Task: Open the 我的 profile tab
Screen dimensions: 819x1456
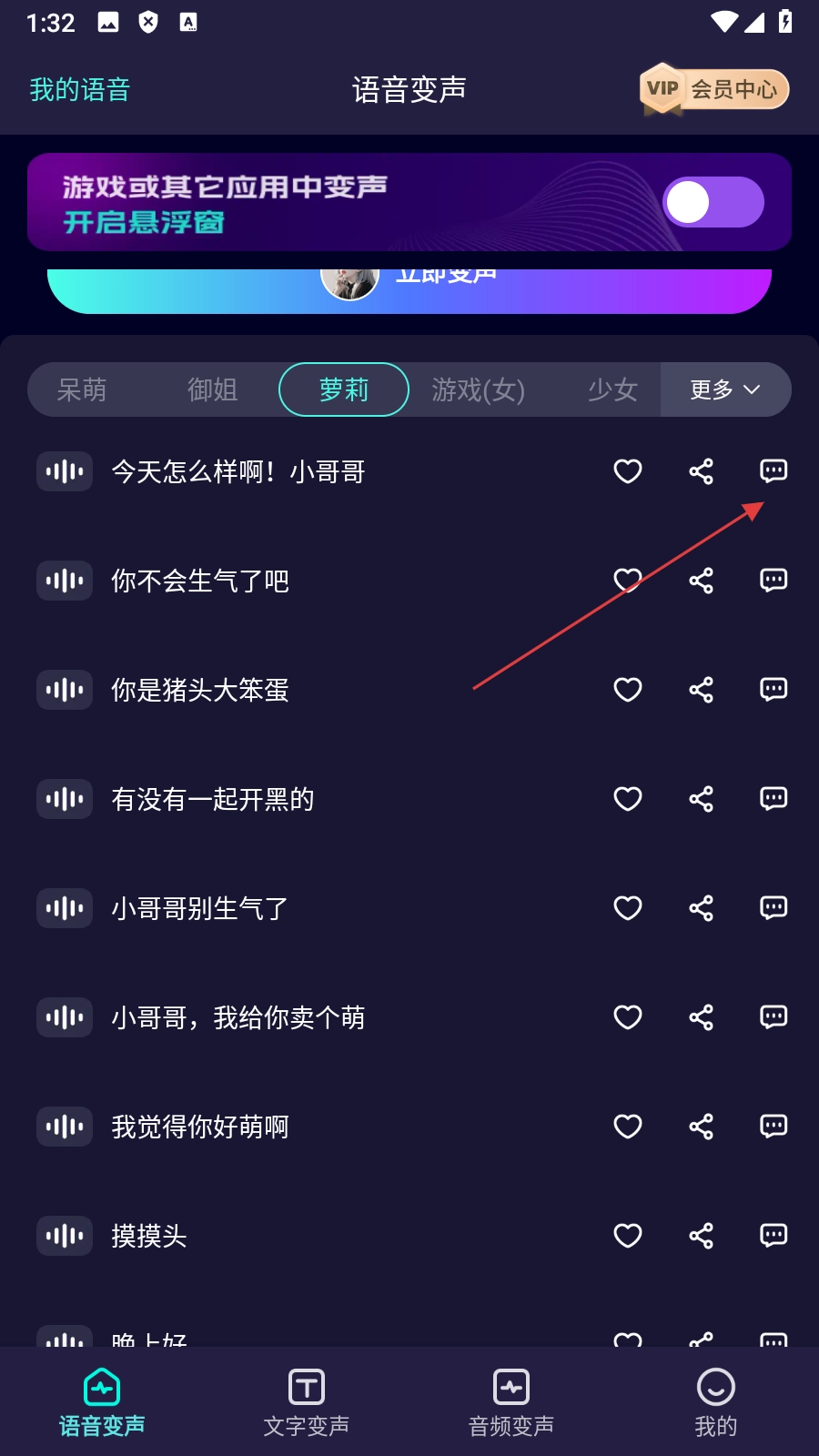Action: tap(716, 1402)
